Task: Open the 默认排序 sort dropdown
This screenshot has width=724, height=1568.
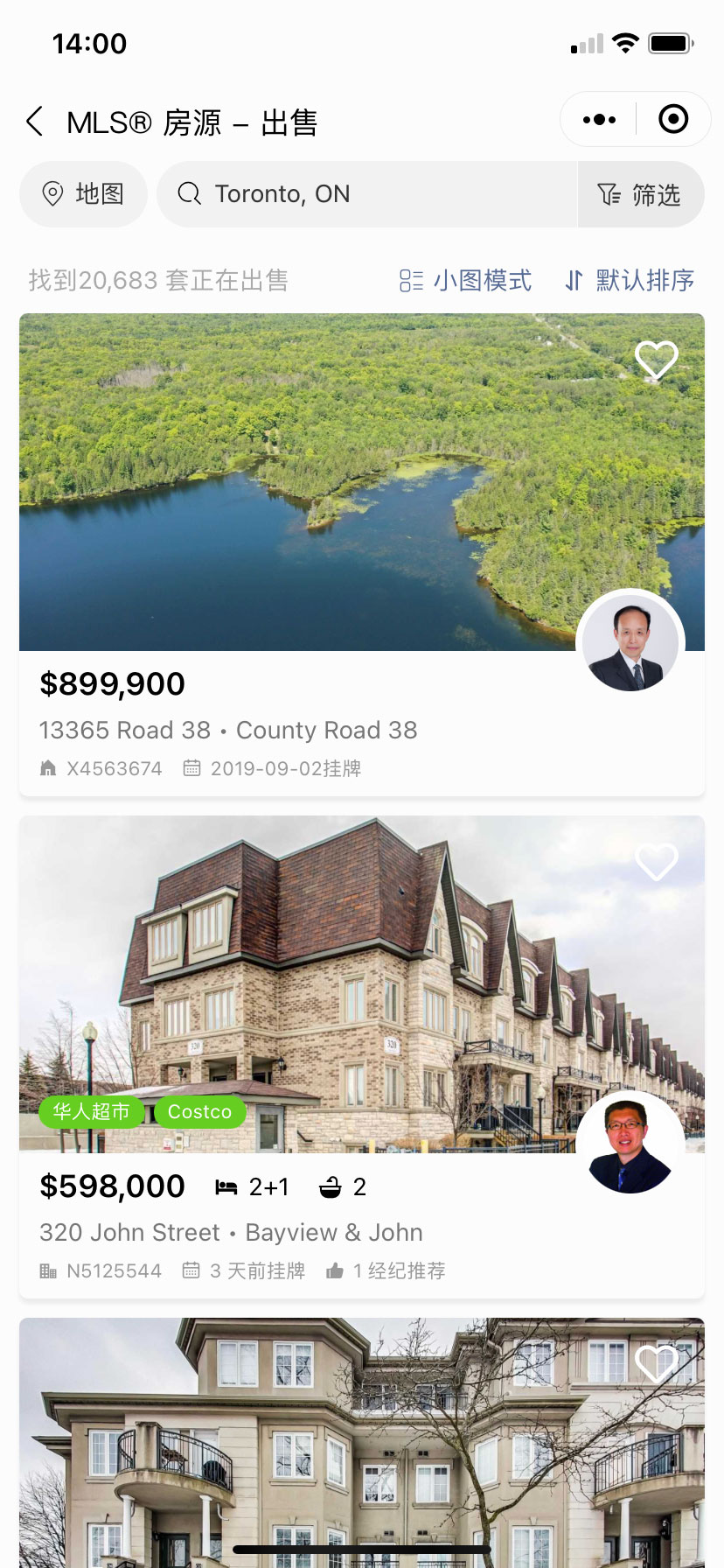Action: tap(630, 281)
